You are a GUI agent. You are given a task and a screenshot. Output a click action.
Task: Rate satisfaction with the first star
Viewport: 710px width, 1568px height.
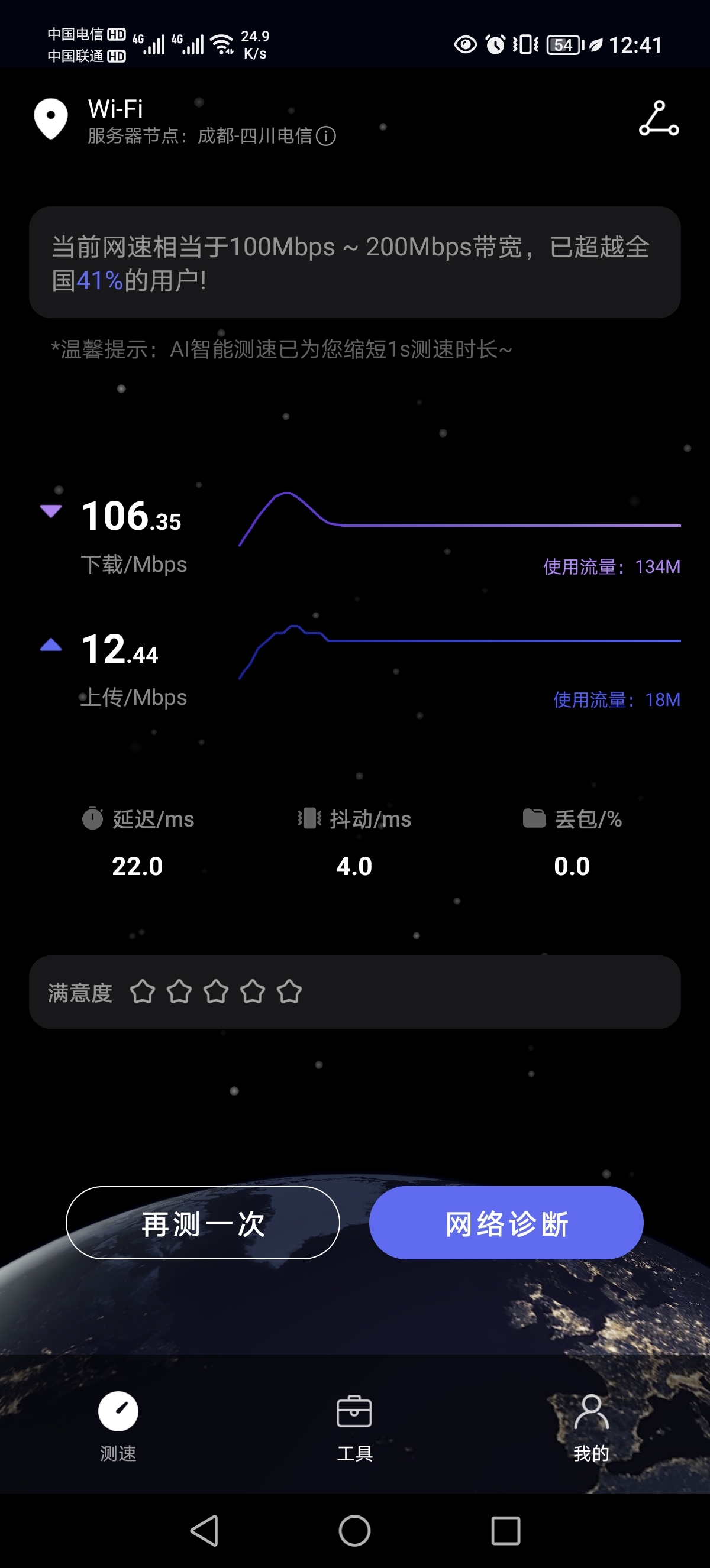point(143,992)
